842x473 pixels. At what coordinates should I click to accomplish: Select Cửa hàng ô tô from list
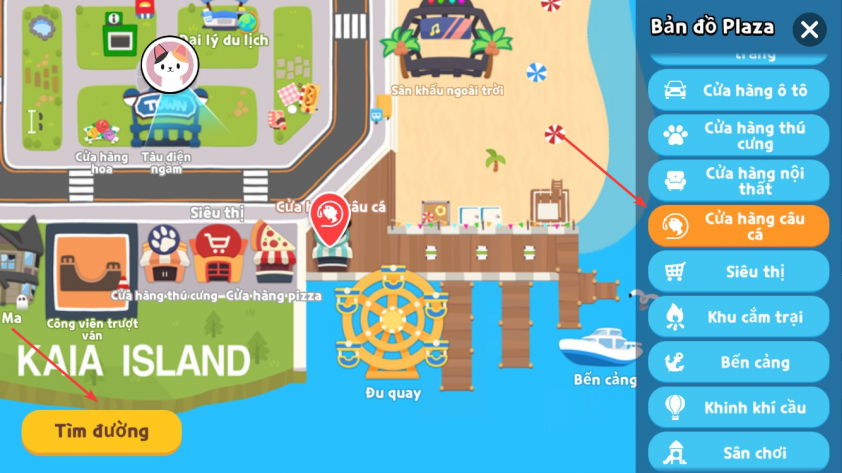(738, 90)
